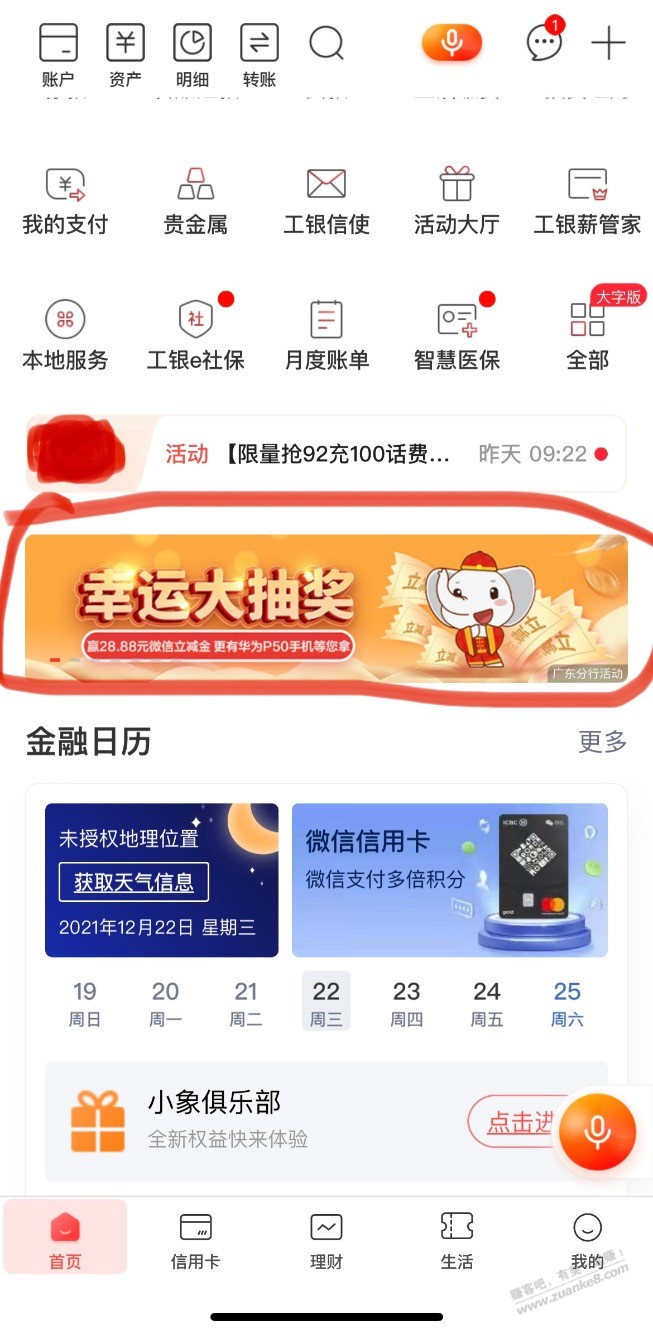Open the 幸运大抽奖 lottery banner
653x1334 pixels.
pos(326,608)
